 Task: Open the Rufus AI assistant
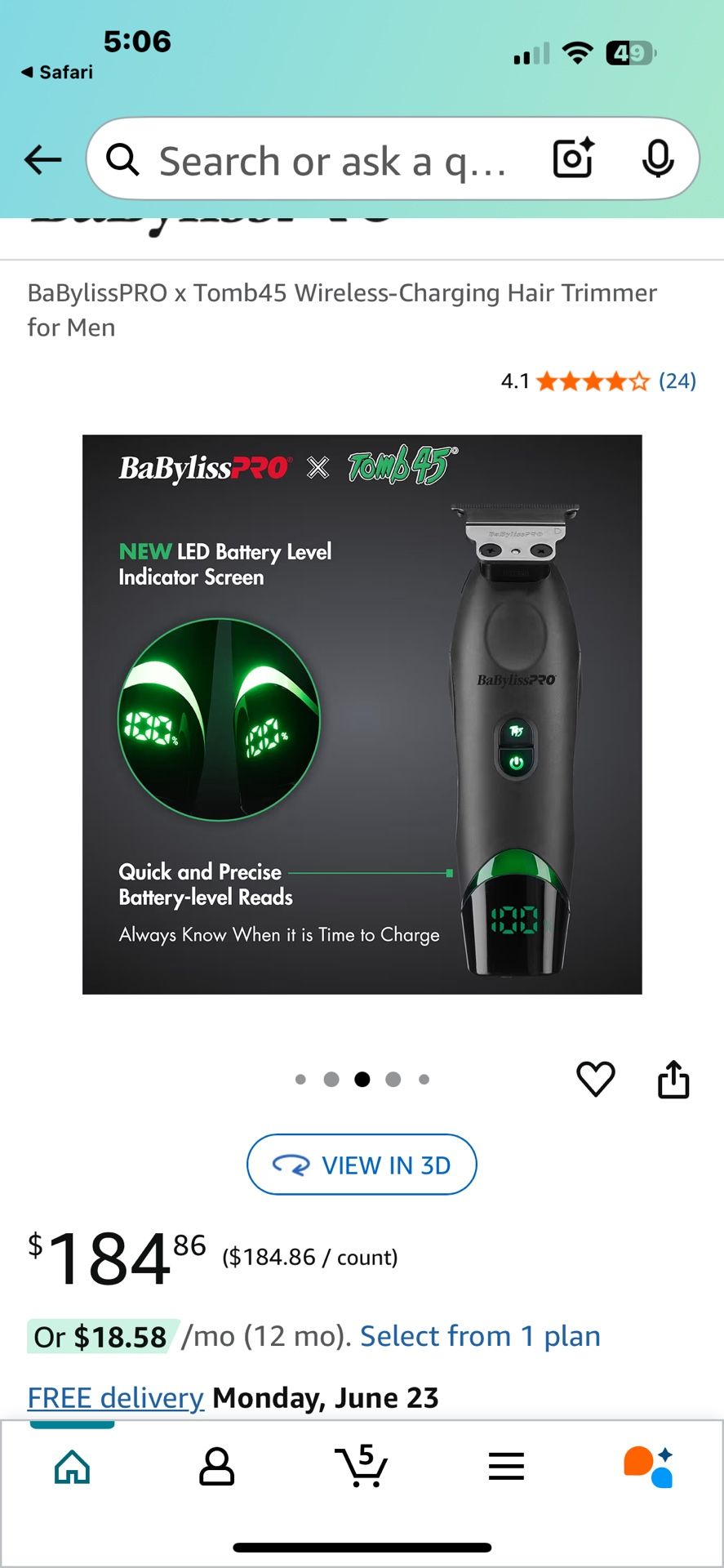pyautogui.click(x=649, y=1467)
